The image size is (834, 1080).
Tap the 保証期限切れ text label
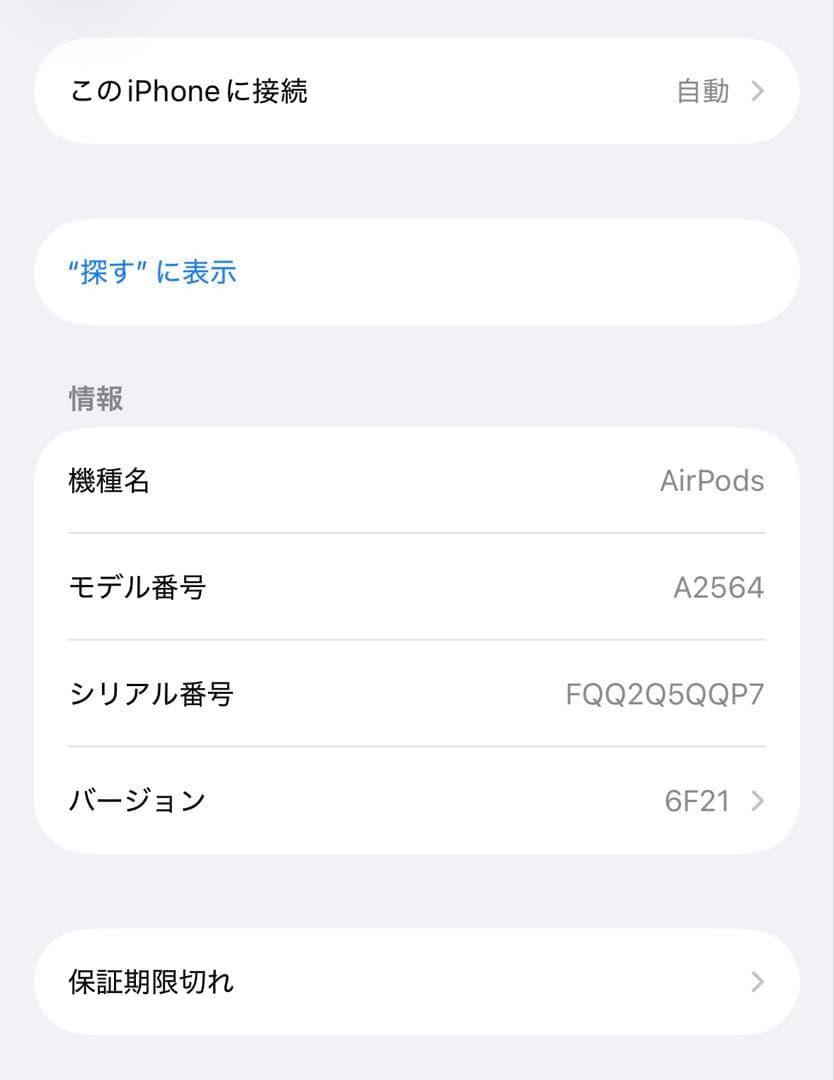tap(150, 982)
